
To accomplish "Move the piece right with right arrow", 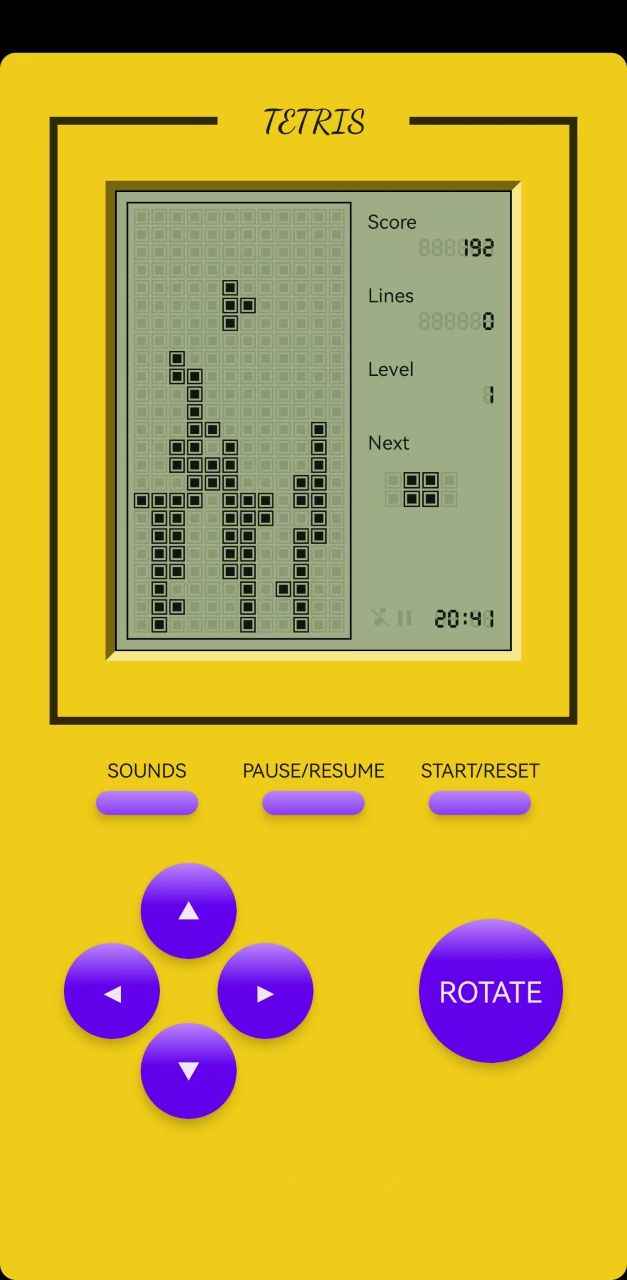I will coord(265,991).
